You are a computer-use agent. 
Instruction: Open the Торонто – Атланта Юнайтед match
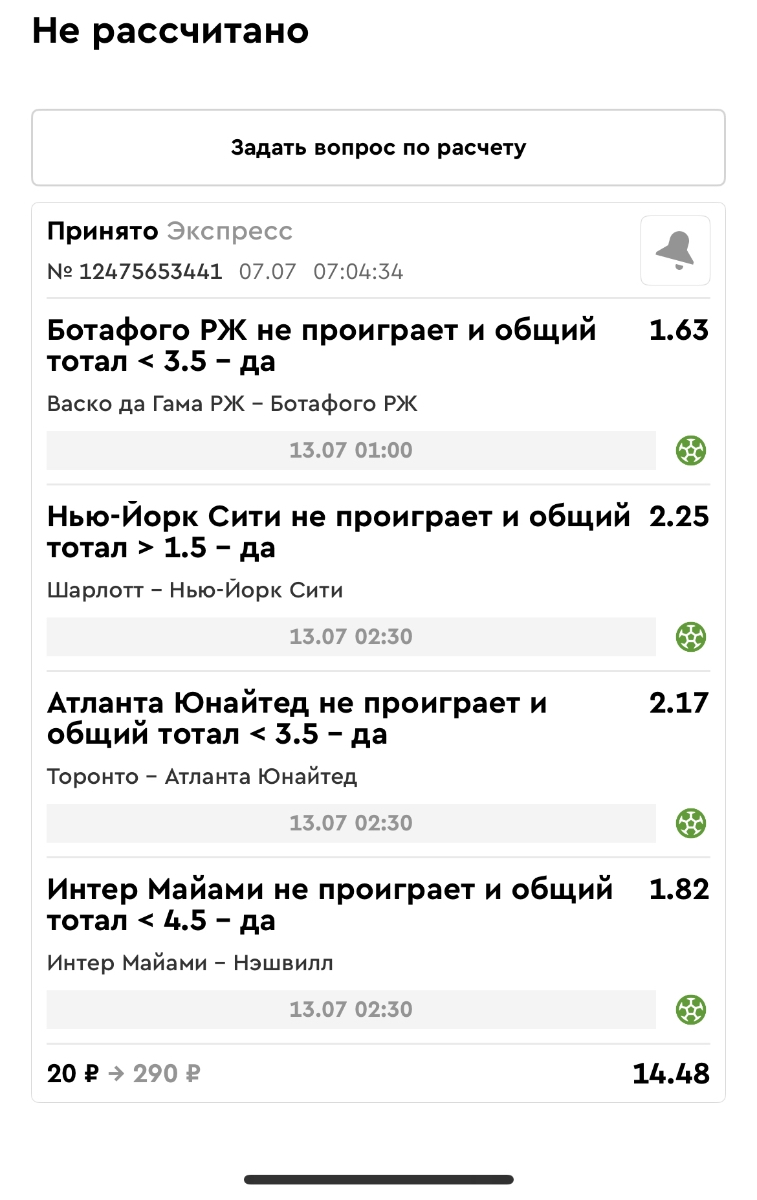(202, 776)
